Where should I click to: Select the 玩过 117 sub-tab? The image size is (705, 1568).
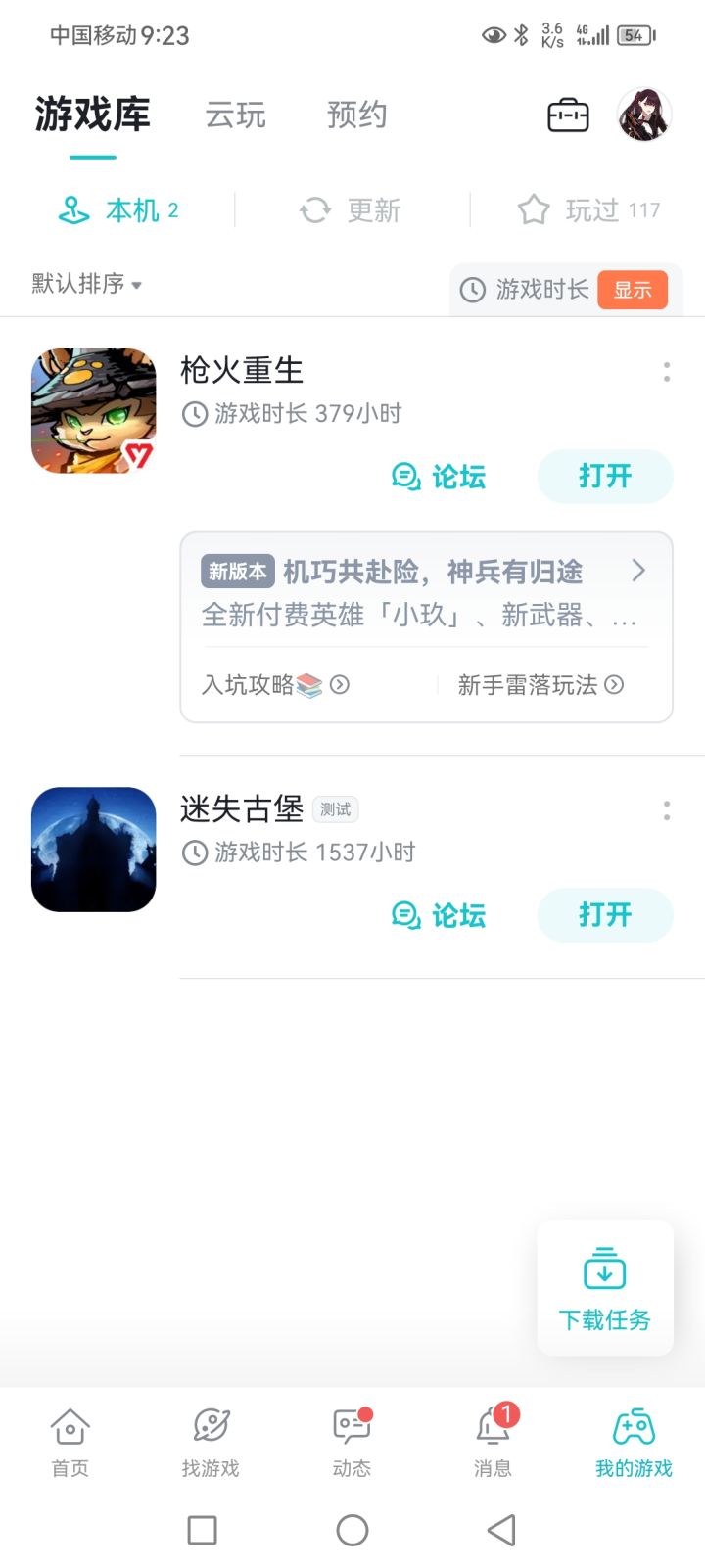click(588, 210)
